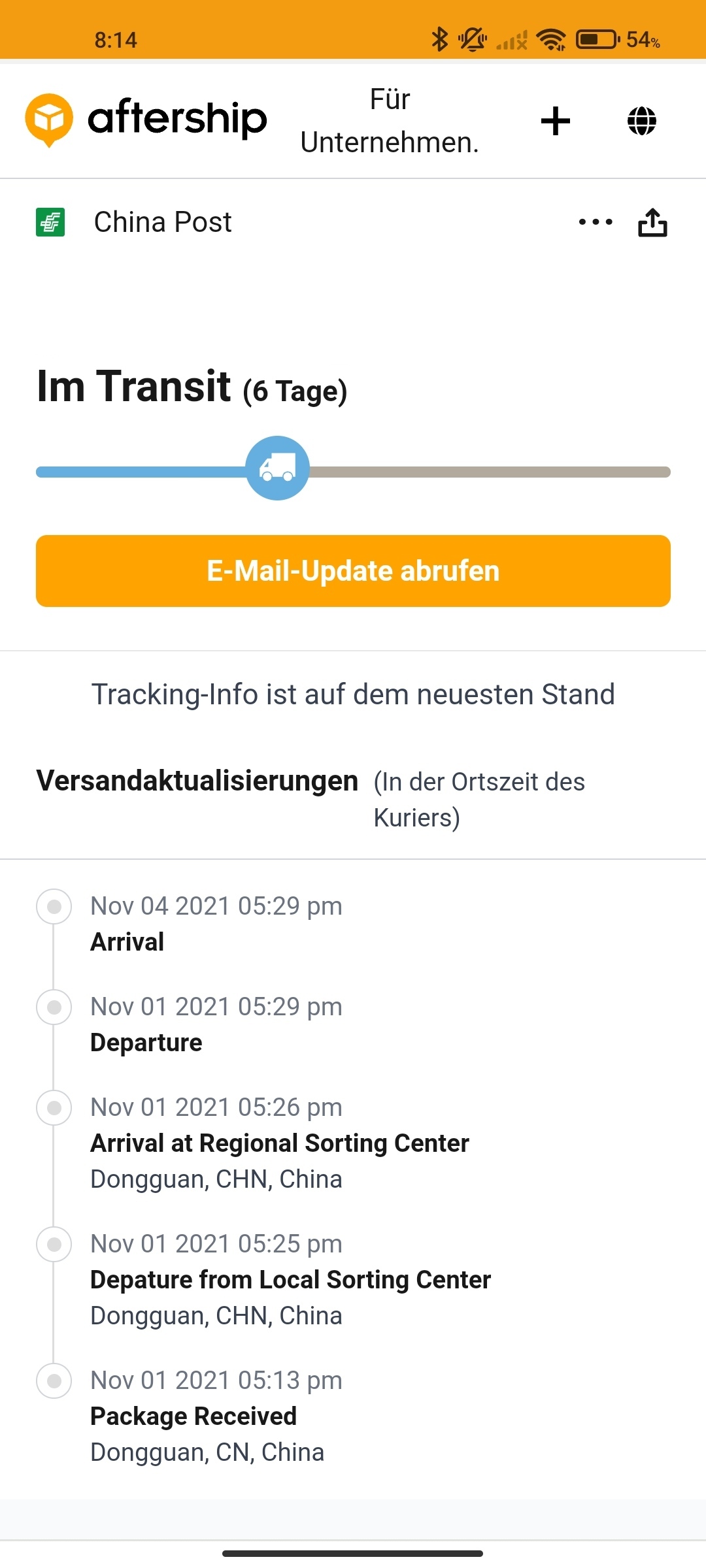This screenshot has width=706, height=1568.
Task: Open the three-dot overflow menu
Action: pyautogui.click(x=596, y=222)
